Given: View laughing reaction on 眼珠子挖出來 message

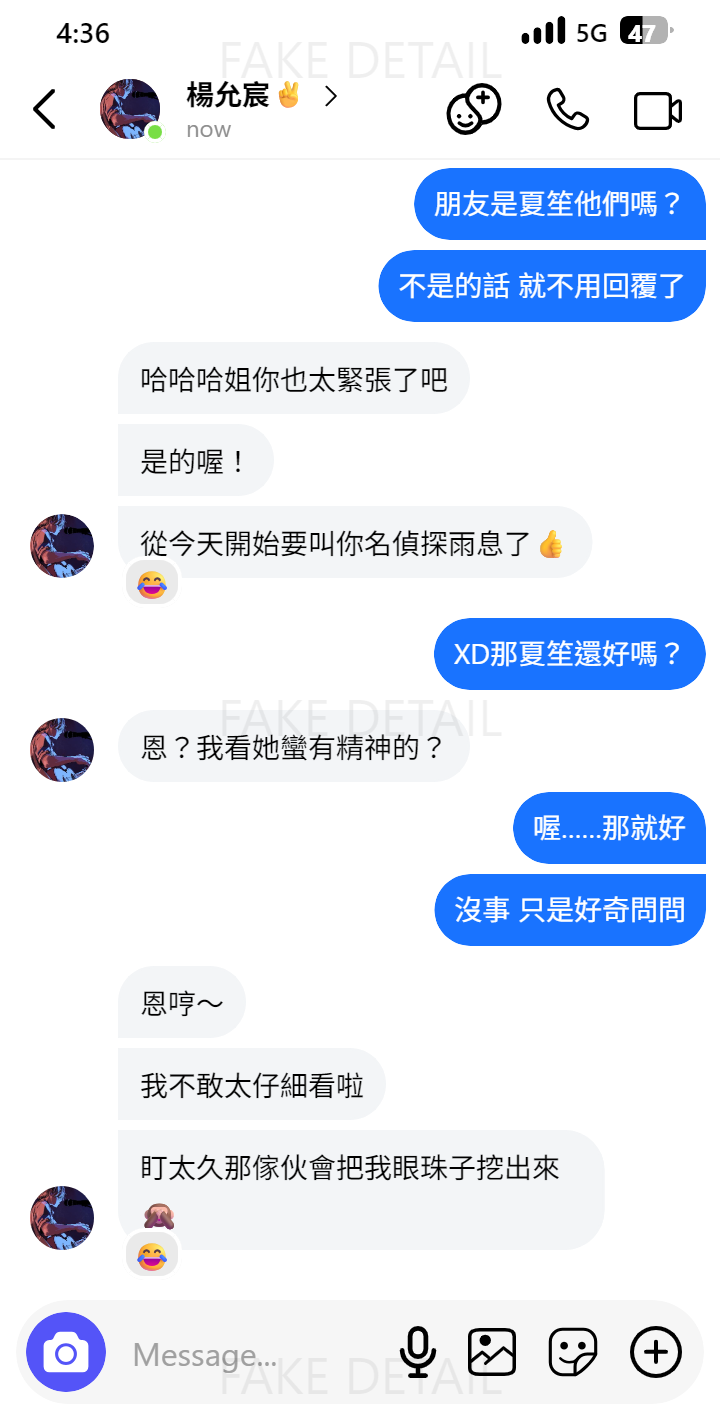Looking at the screenshot, I should point(152,1254).
